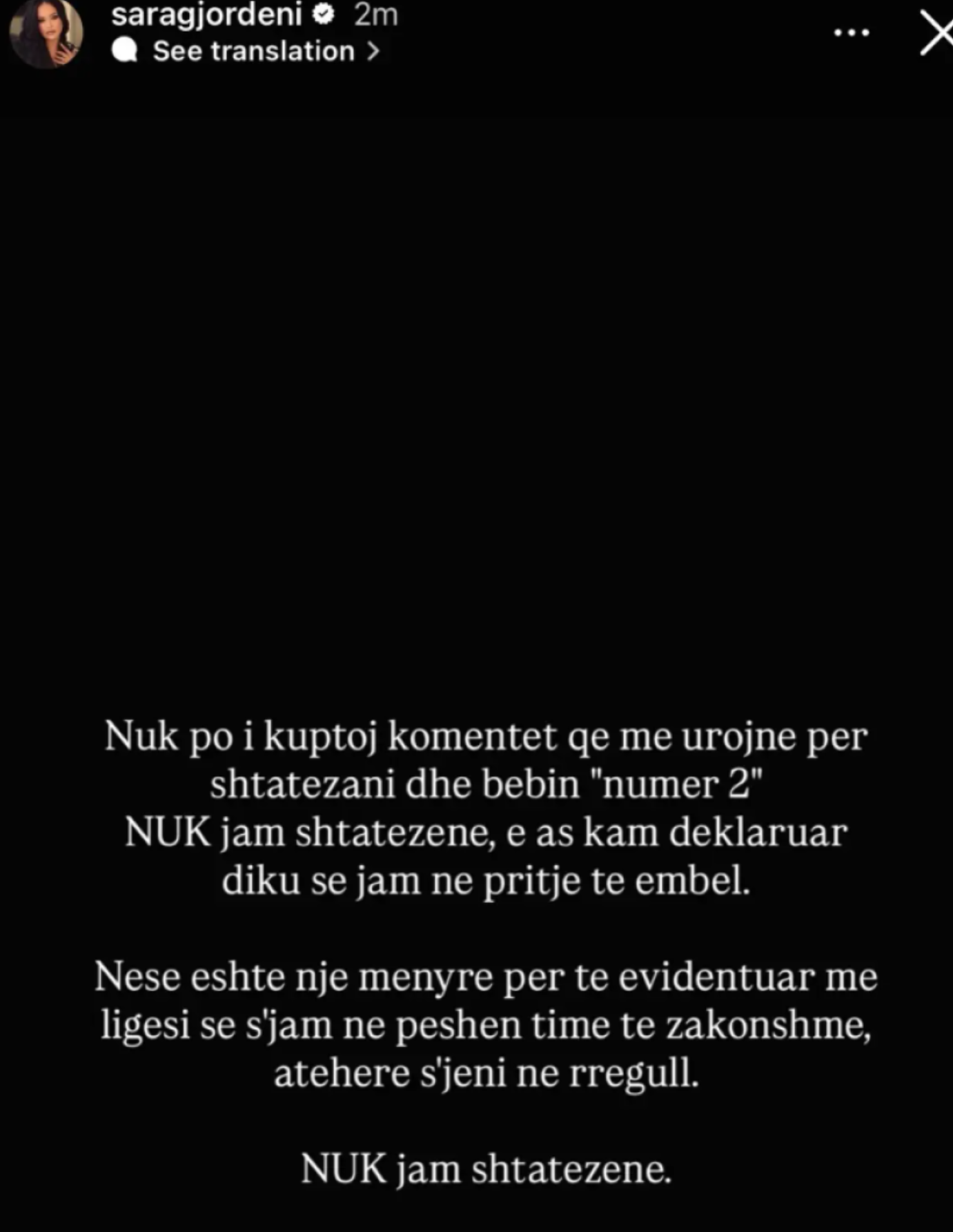Screen dimensions: 953x1232
Task: Open the saragjordeni username link
Action: click(206, 15)
